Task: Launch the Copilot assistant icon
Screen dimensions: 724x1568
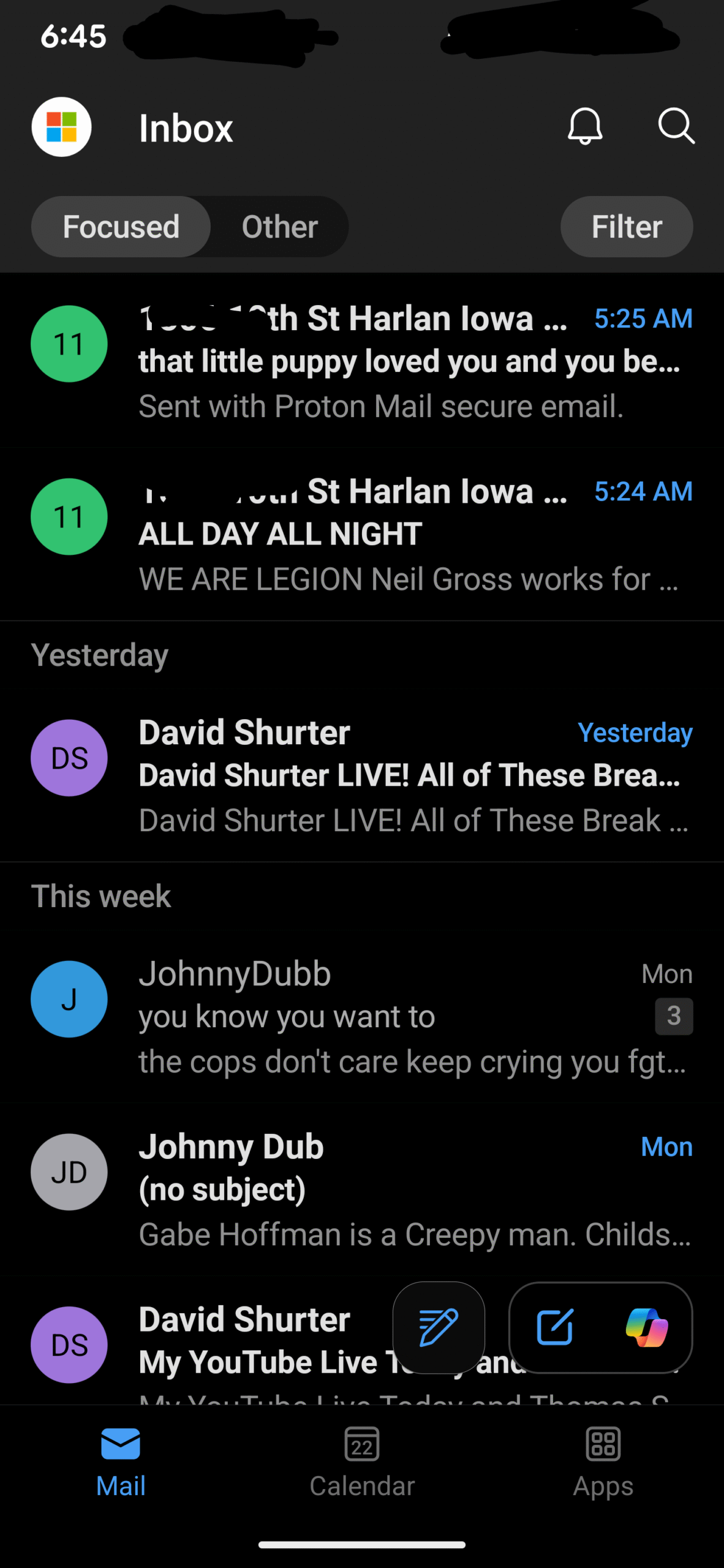Action: tap(647, 1327)
